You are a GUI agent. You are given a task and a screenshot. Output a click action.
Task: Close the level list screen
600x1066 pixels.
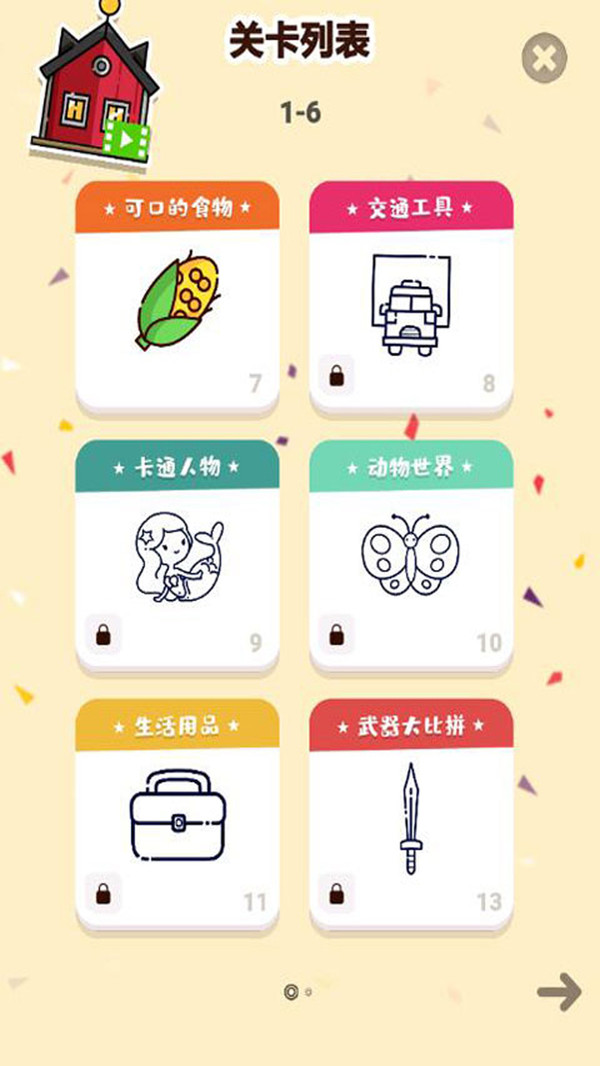pos(544,60)
